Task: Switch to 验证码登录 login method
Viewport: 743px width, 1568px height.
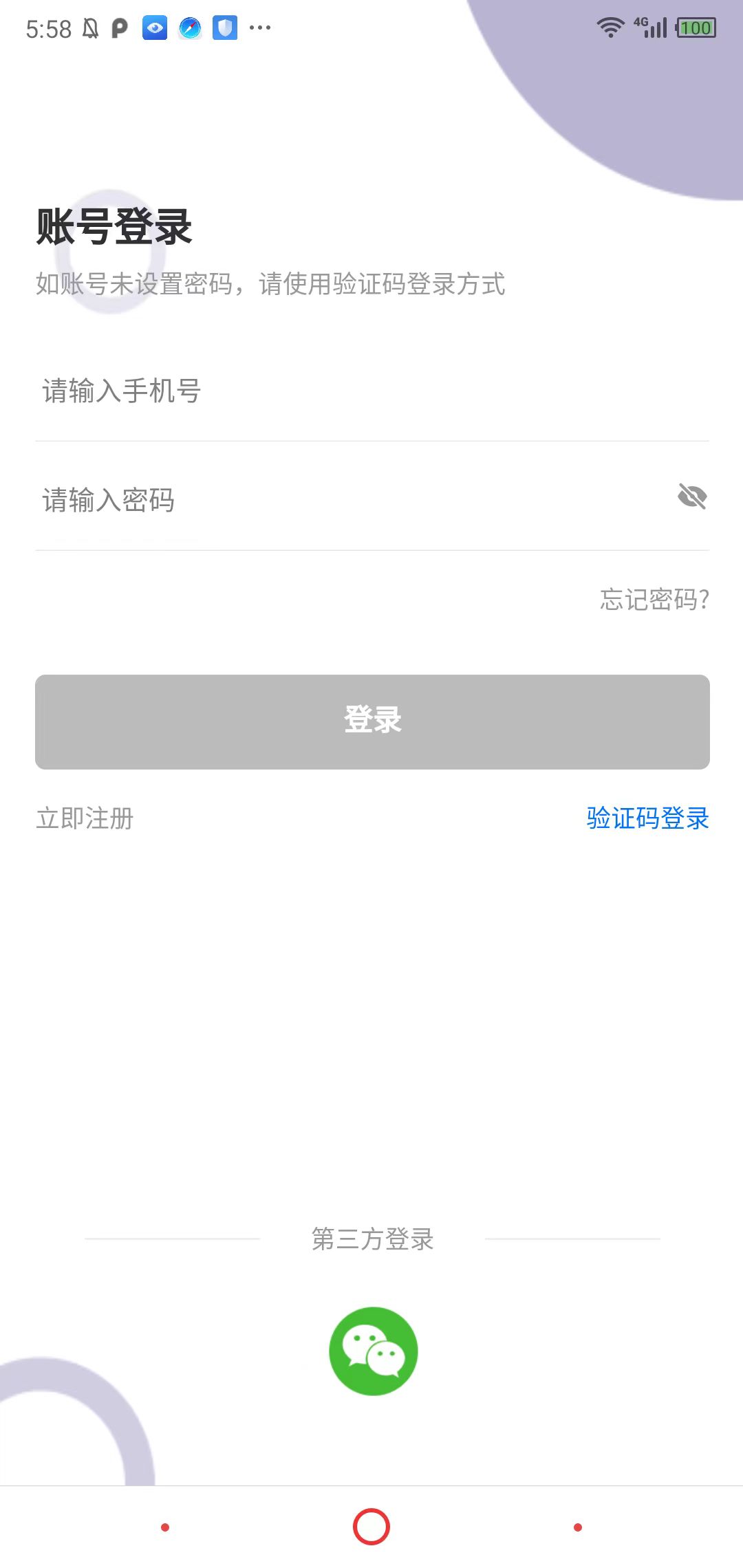Action: [x=647, y=818]
